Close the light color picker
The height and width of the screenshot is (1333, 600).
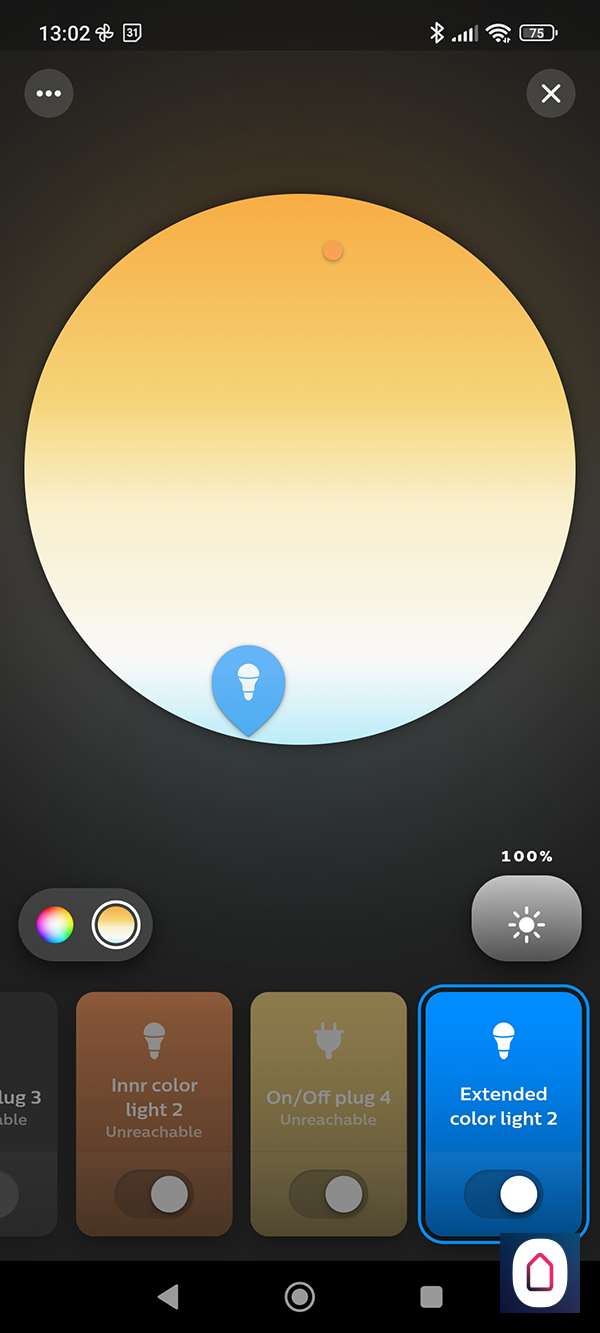point(551,93)
